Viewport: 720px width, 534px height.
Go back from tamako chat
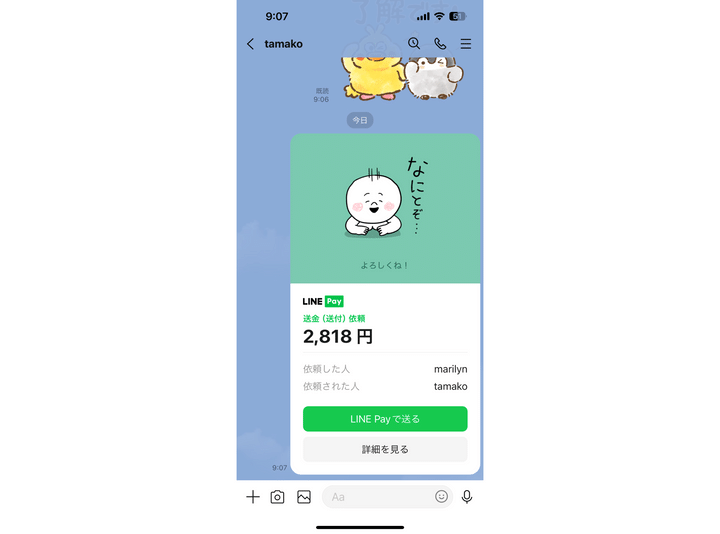coord(250,44)
